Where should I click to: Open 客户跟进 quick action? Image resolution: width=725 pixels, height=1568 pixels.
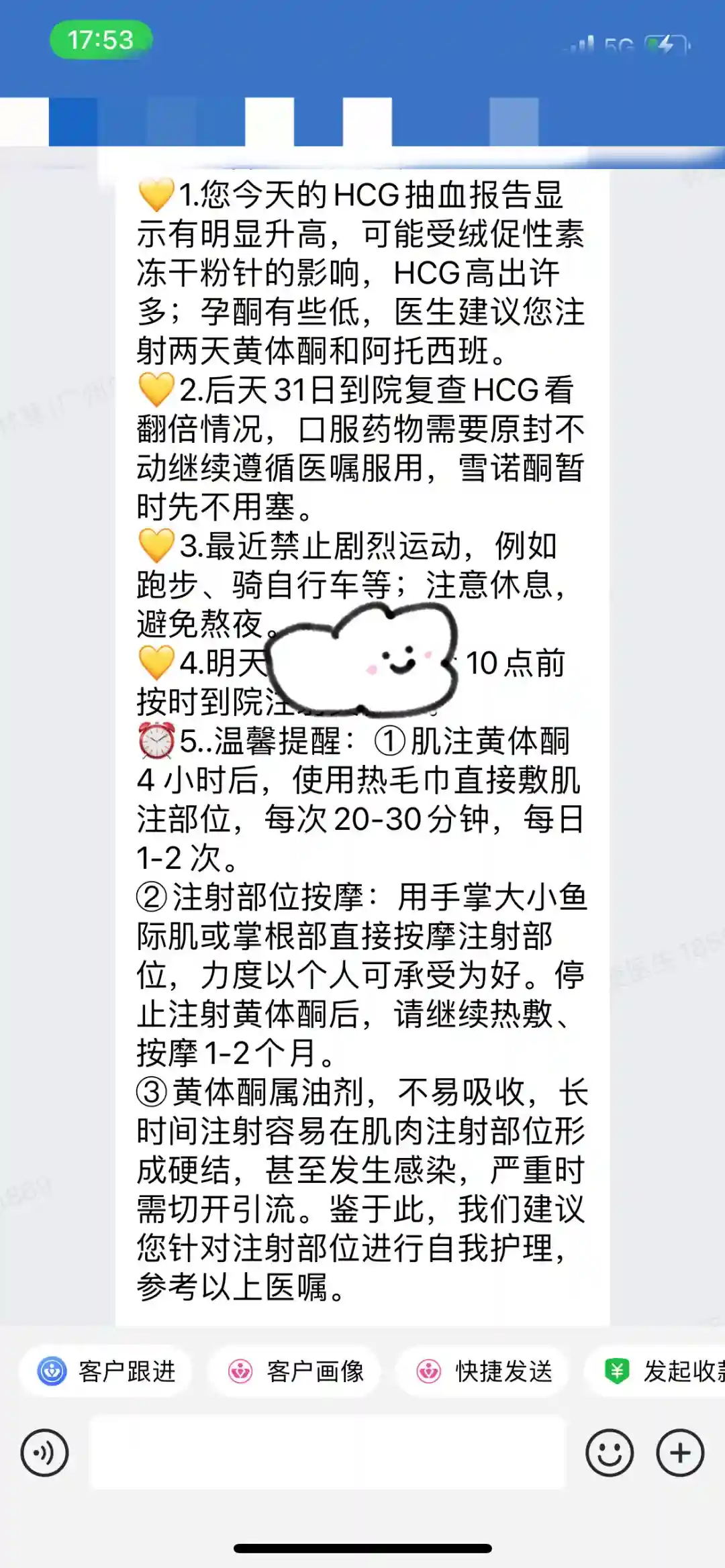106,1371
